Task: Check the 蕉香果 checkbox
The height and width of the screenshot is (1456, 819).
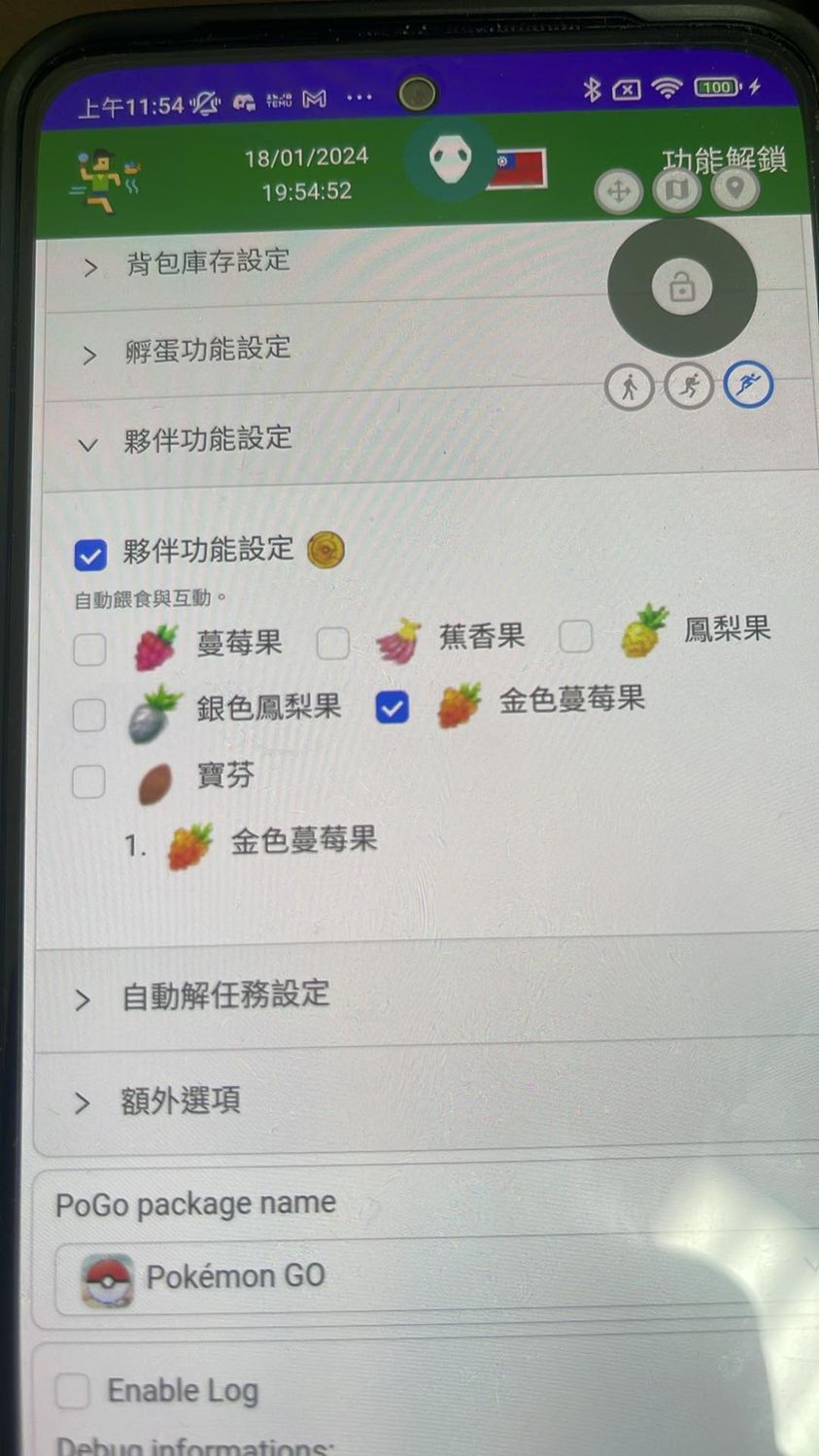Action: coord(333,642)
